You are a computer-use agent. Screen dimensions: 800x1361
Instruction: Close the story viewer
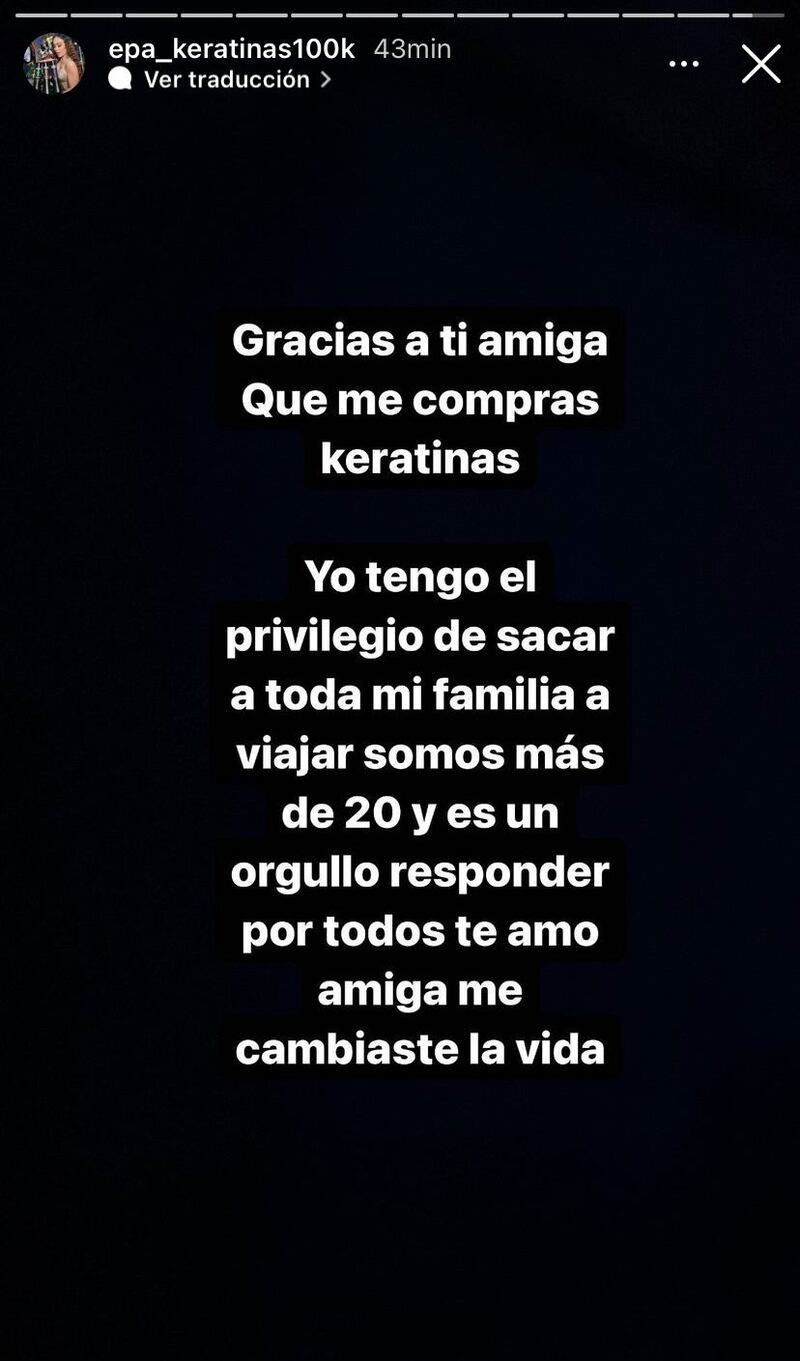760,64
